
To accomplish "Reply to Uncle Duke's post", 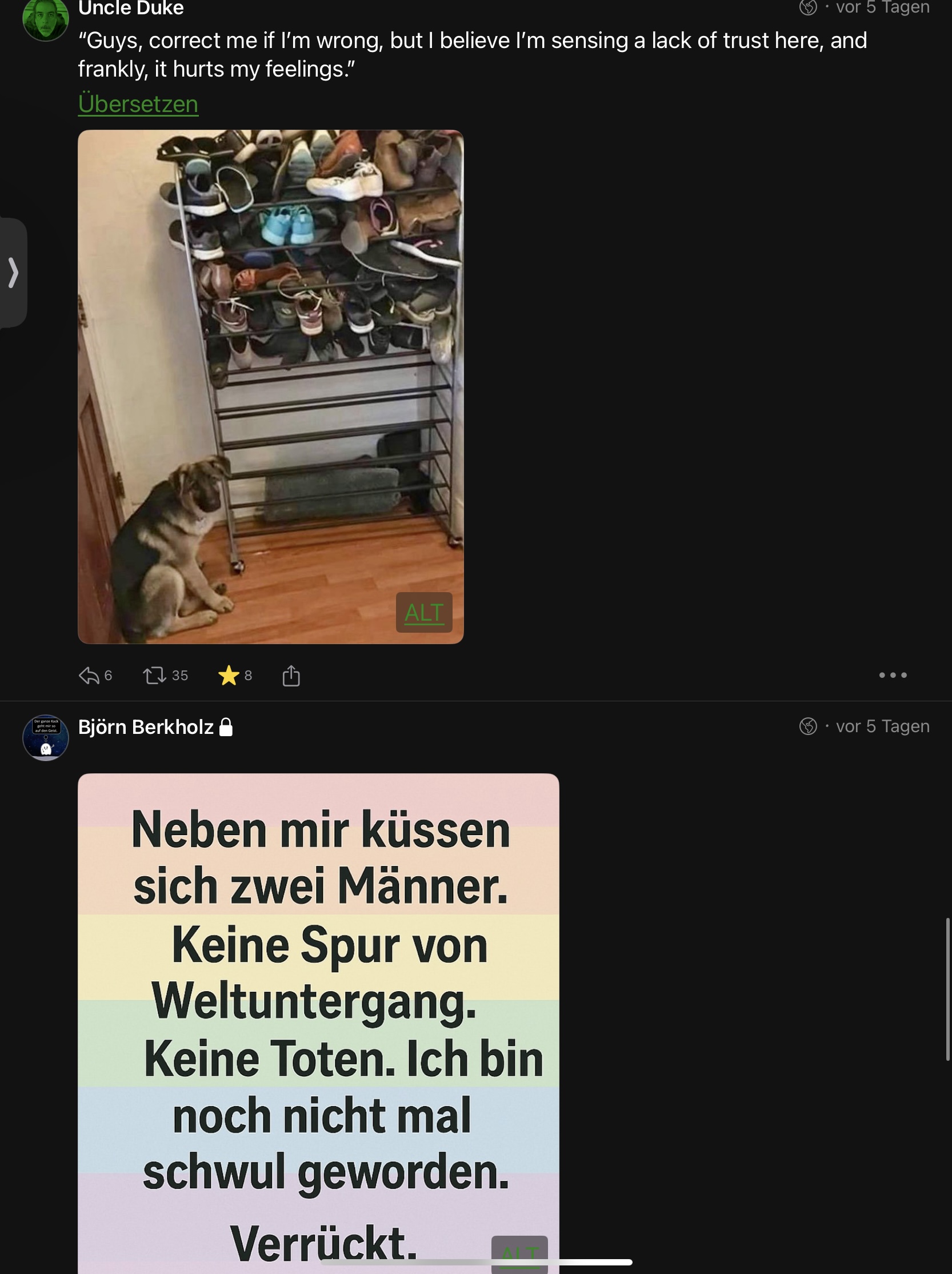I will click(x=89, y=675).
